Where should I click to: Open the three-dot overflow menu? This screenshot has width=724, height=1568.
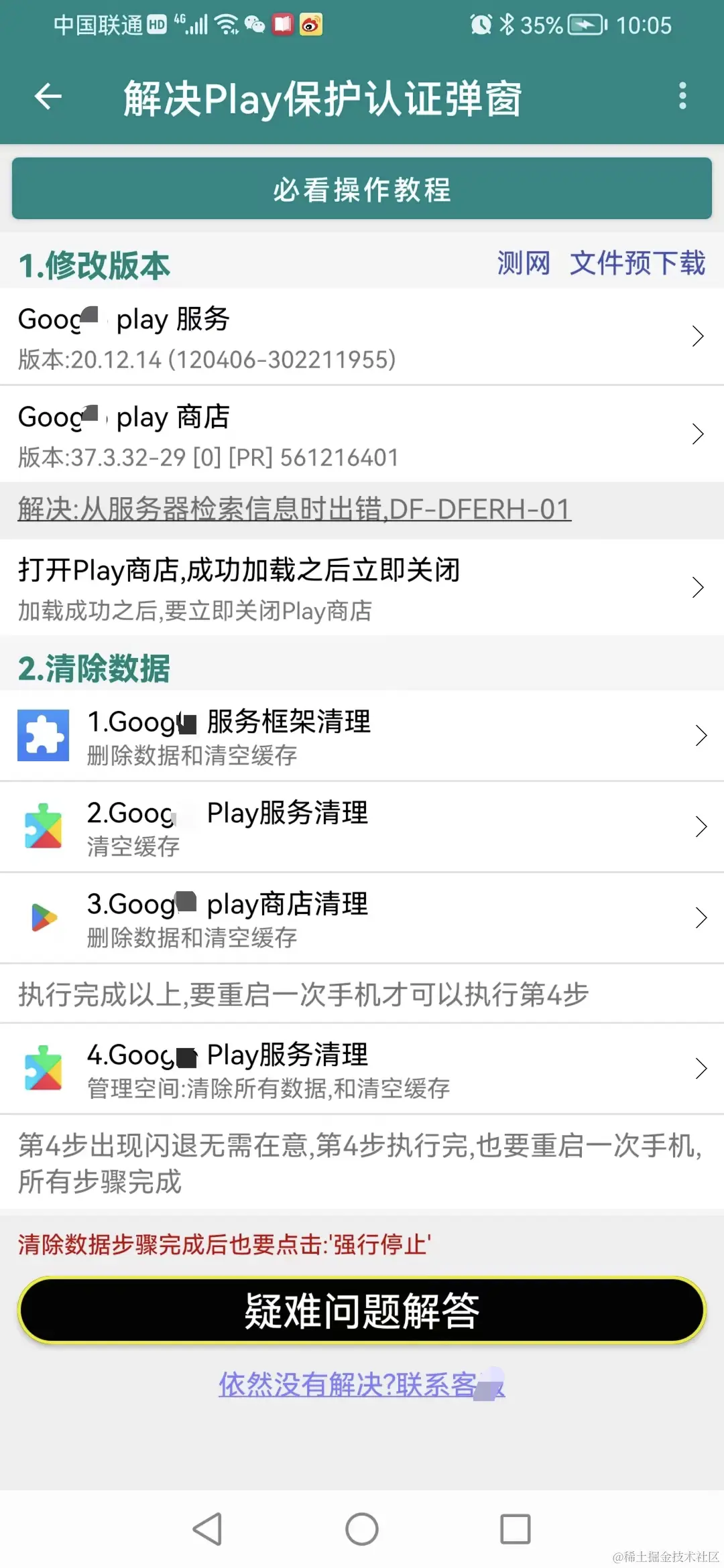(x=682, y=96)
